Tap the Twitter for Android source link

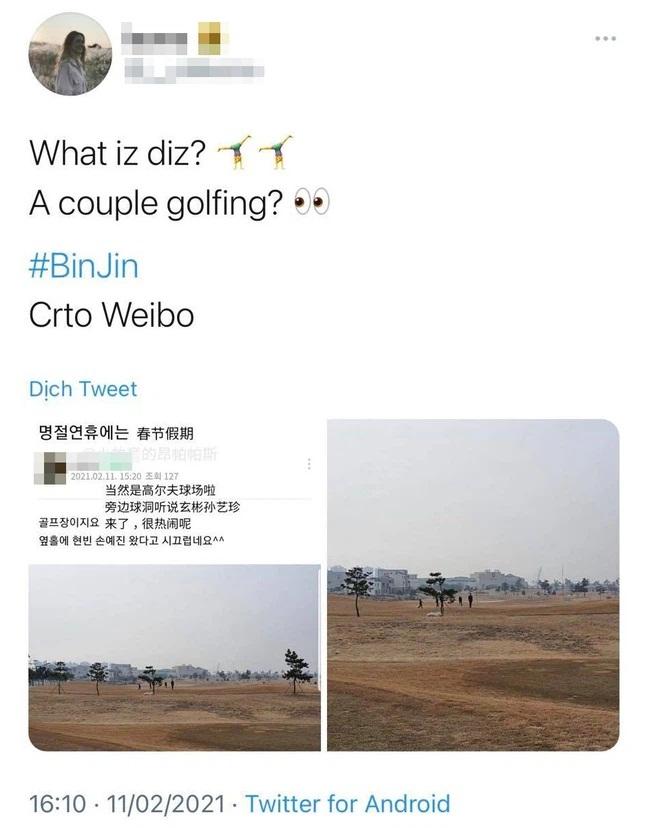[x=347, y=803]
